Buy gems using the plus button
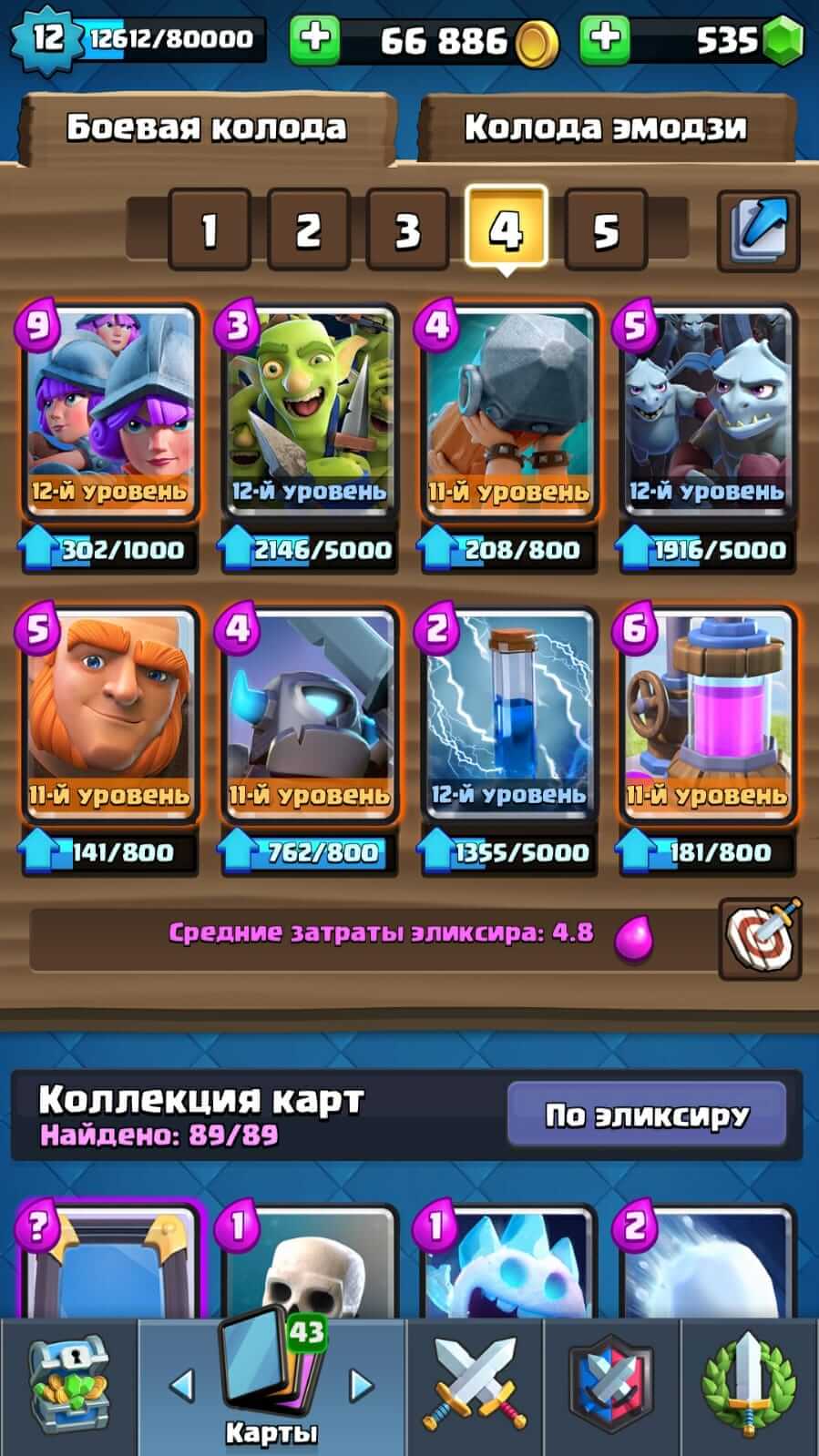The width and height of the screenshot is (819, 1456). click(605, 39)
